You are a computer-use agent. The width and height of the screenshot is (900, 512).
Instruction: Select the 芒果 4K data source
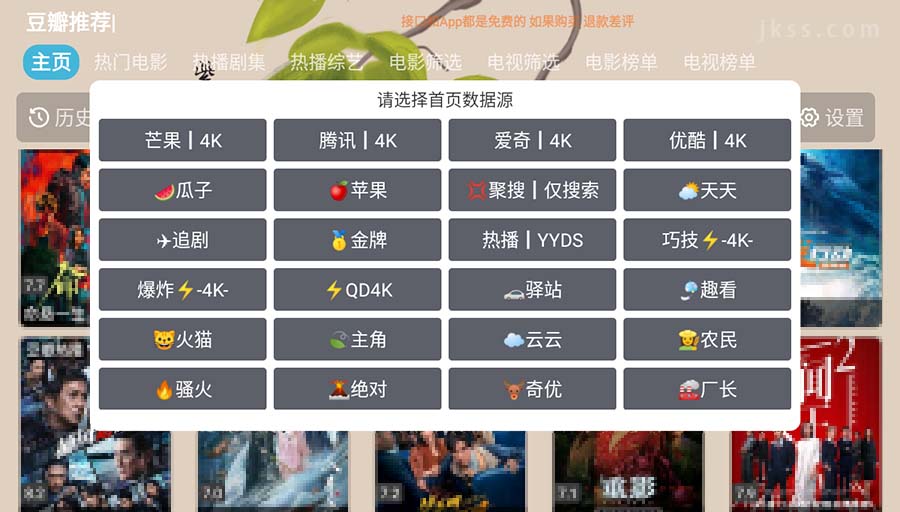click(182, 140)
